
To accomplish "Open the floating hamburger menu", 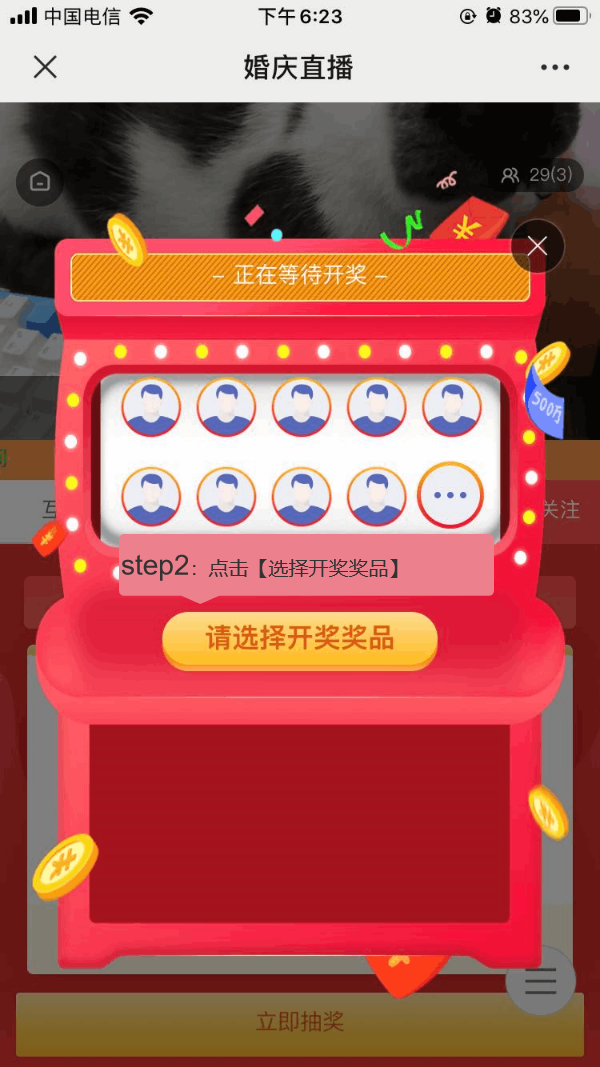I will click(540, 982).
